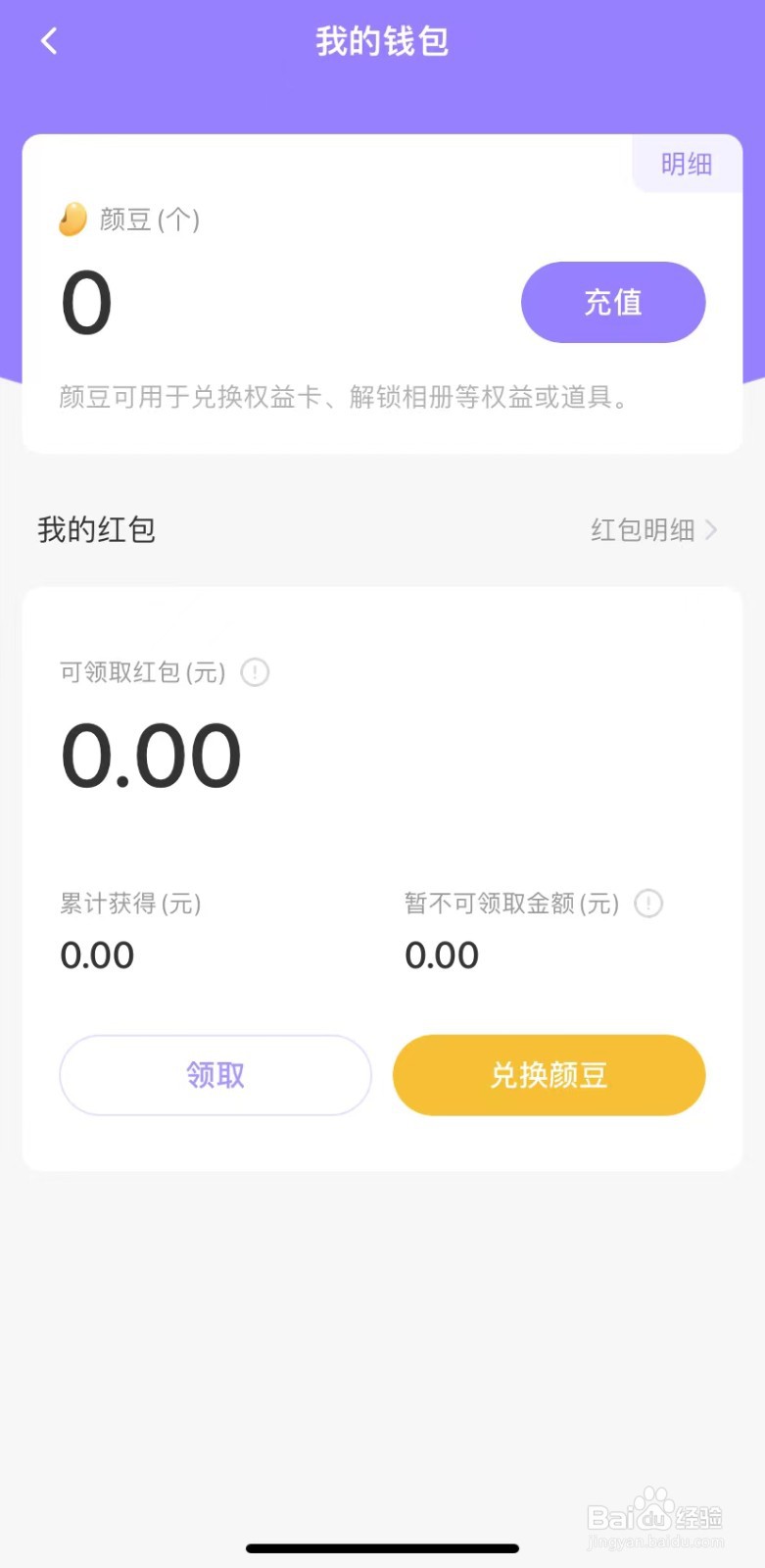765x1568 pixels.
Task: Tap the 充值 recharge button
Action: pos(613,302)
